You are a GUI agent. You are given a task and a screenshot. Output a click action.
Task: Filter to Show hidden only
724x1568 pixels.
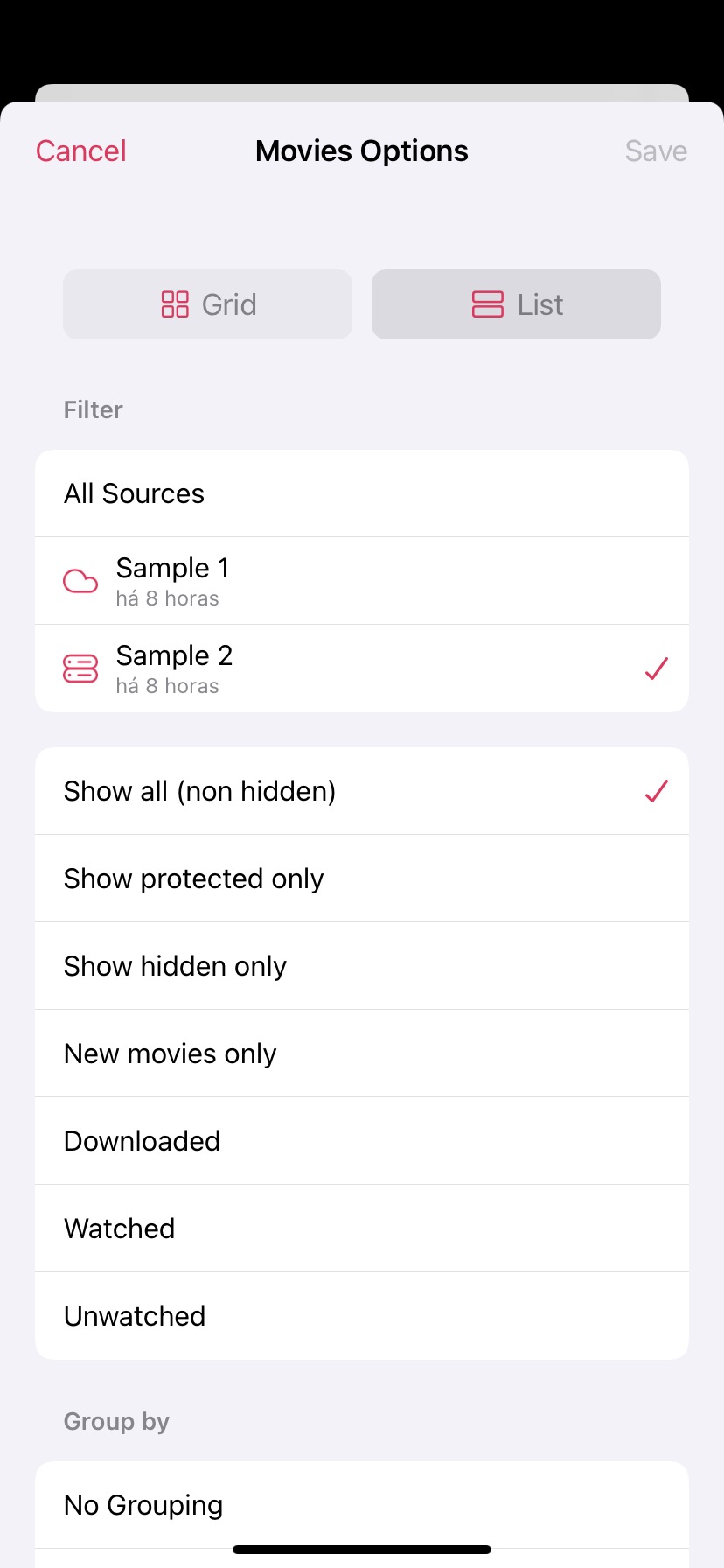point(362,966)
